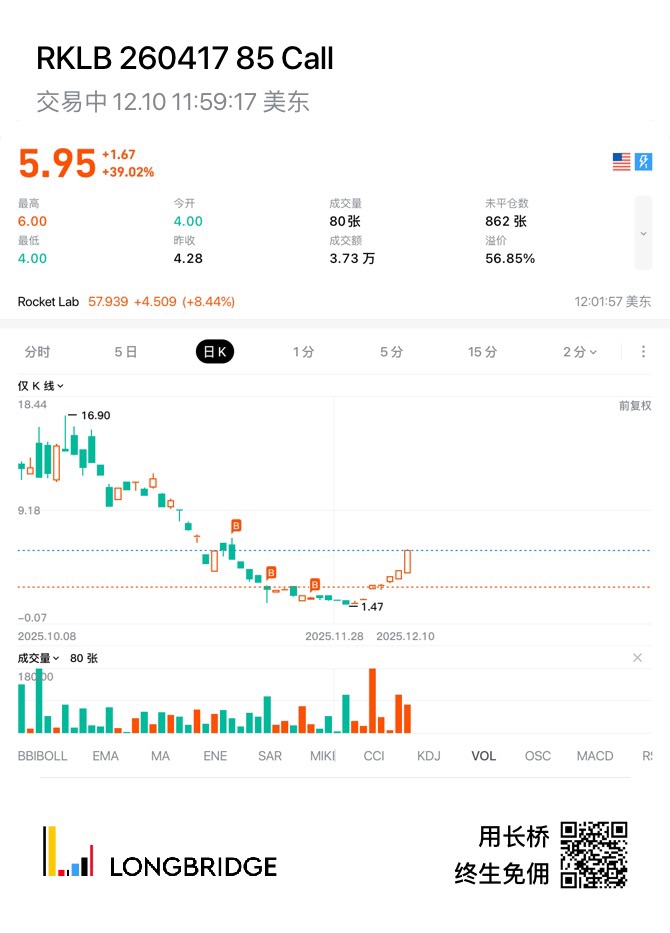Viewport: 670px width, 933px height.
Task: Tap the 前复权 adjustment option
Action: (635, 406)
